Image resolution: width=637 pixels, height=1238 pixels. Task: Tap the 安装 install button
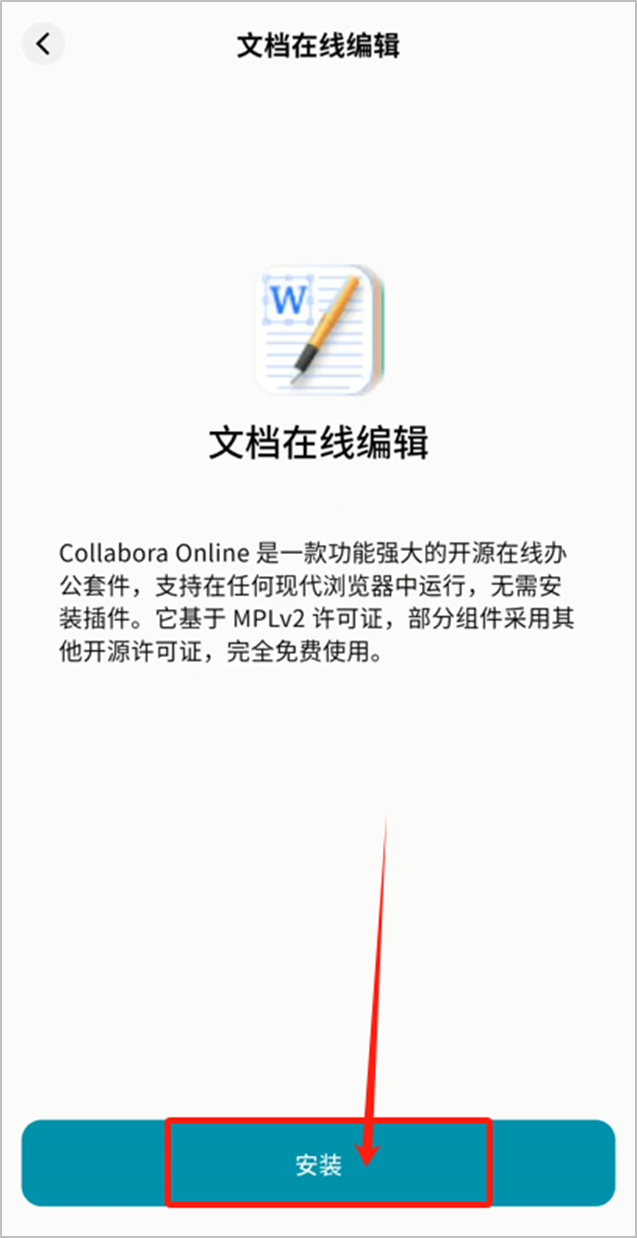coord(319,1165)
